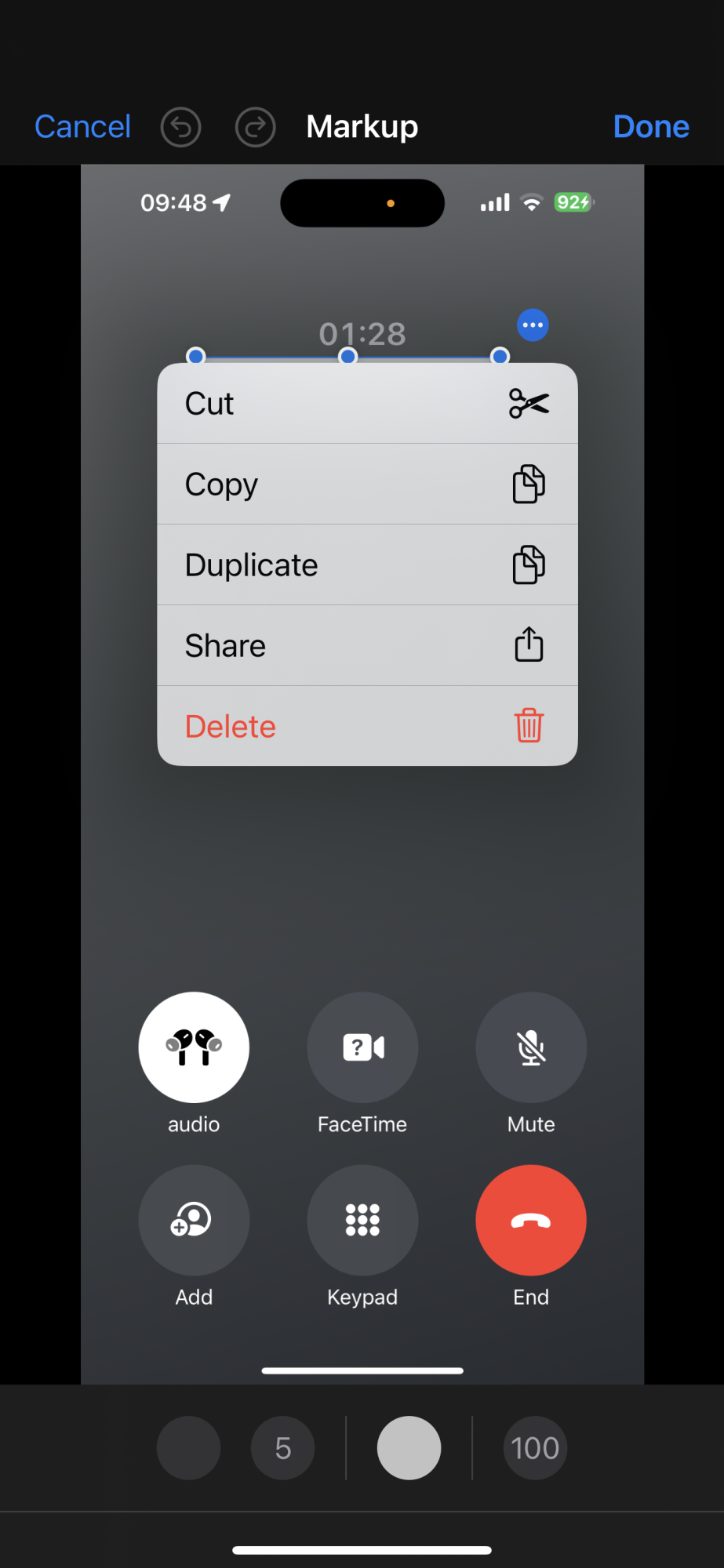
Task: Cancel the markup editing
Action: click(82, 126)
